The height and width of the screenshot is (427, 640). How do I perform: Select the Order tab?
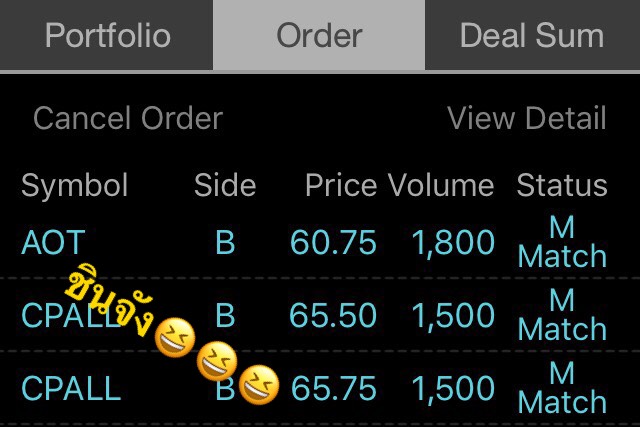pyautogui.click(x=319, y=36)
